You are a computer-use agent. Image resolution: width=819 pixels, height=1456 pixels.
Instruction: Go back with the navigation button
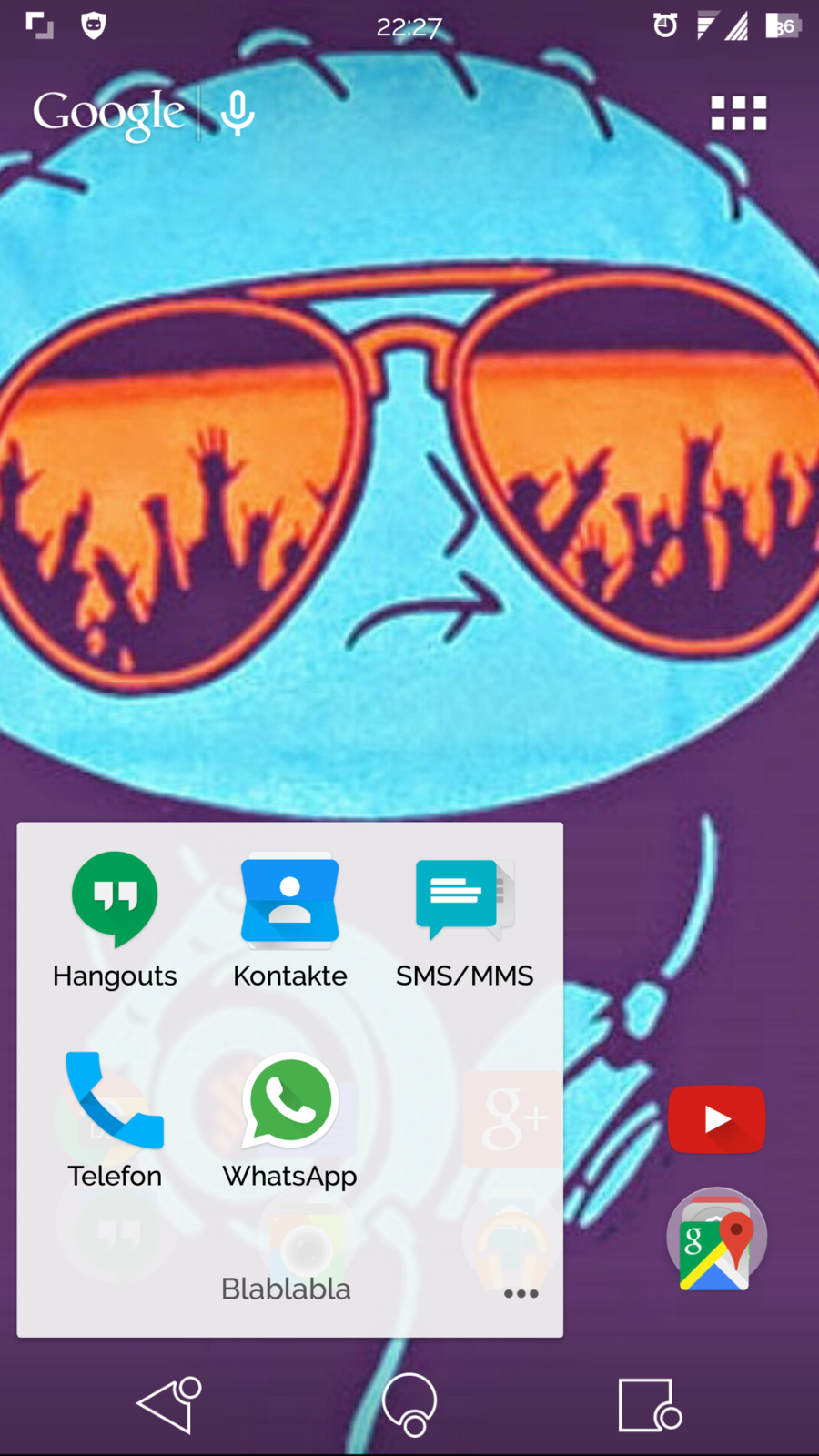tap(168, 1404)
